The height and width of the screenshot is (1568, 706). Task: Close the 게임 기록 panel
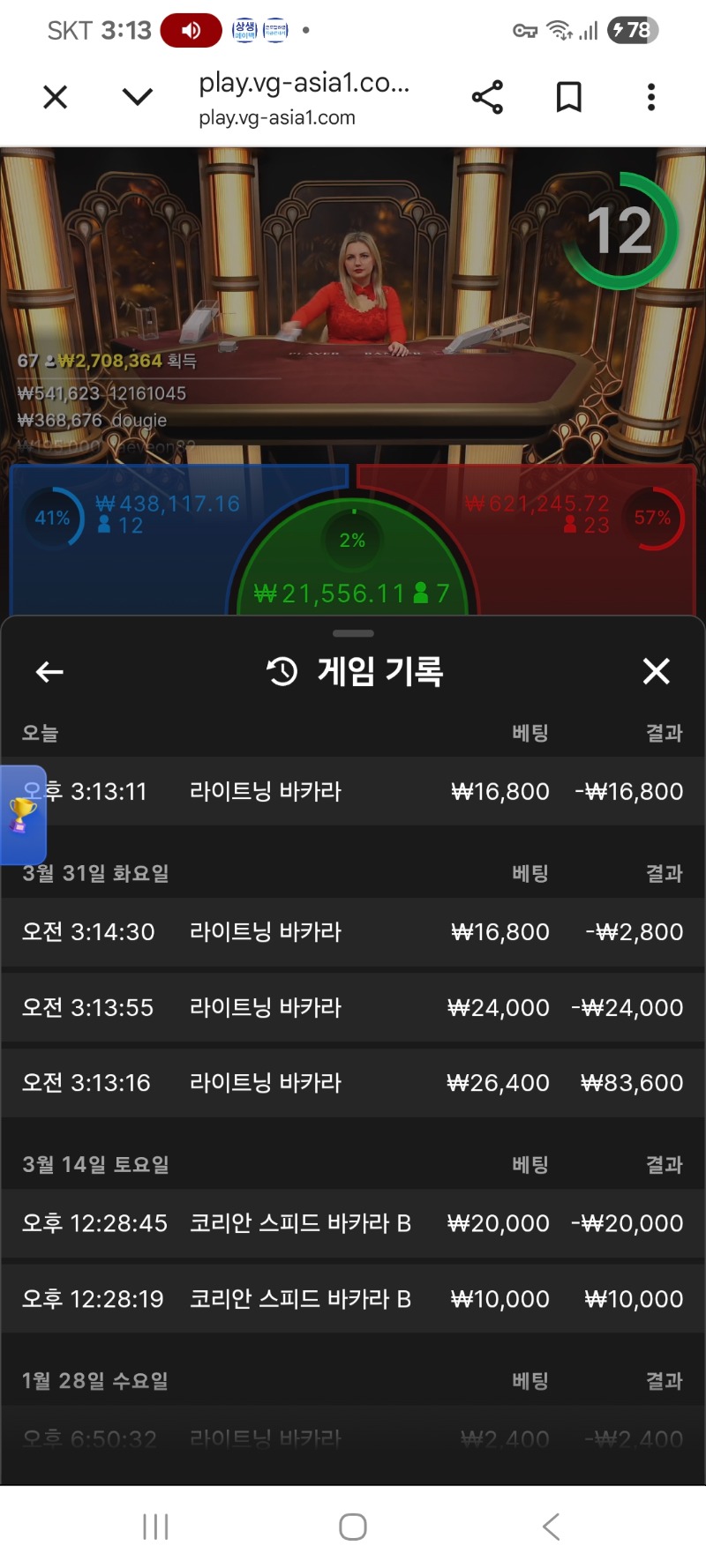point(657,672)
